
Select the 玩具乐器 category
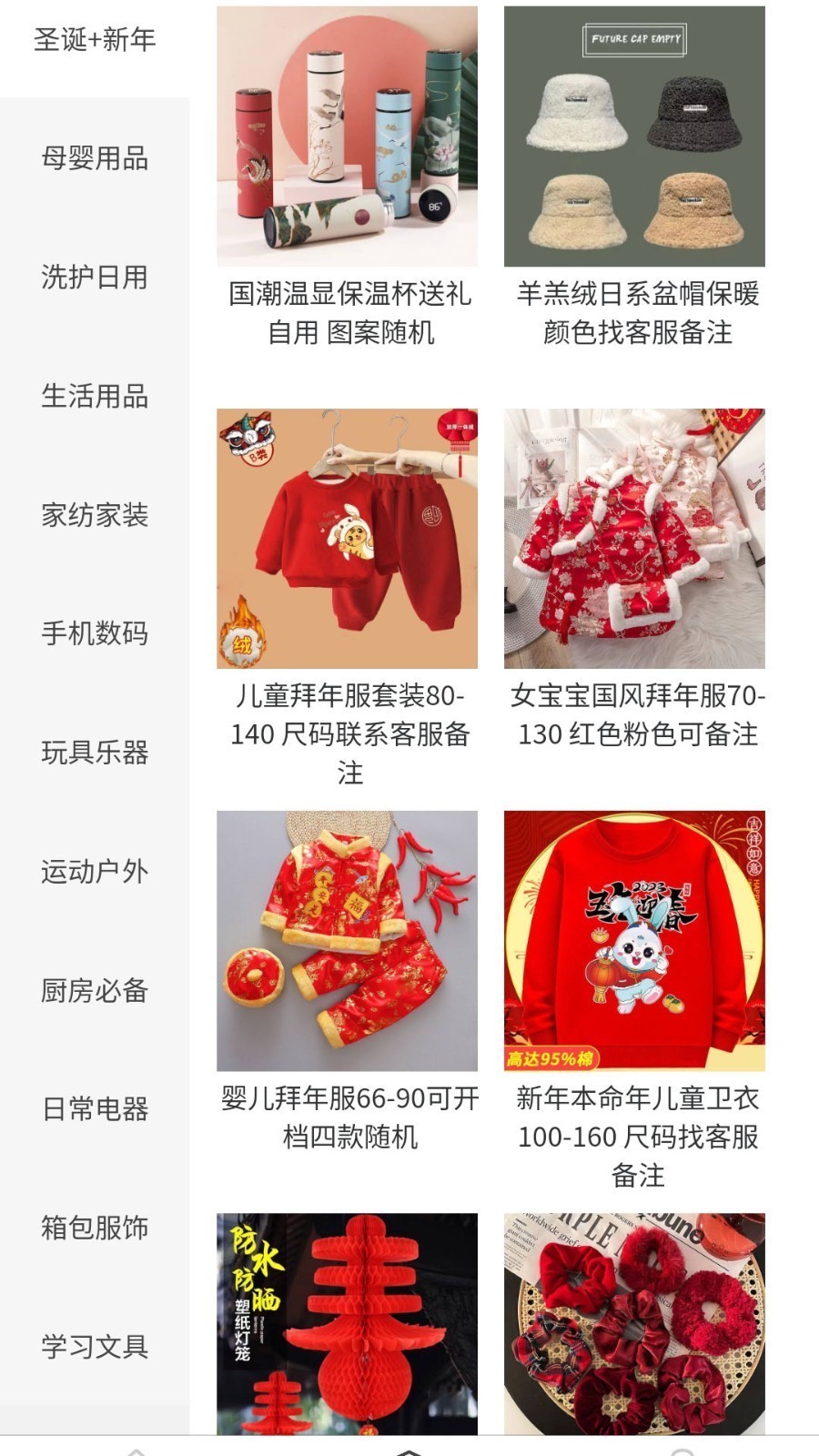(x=95, y=753)
